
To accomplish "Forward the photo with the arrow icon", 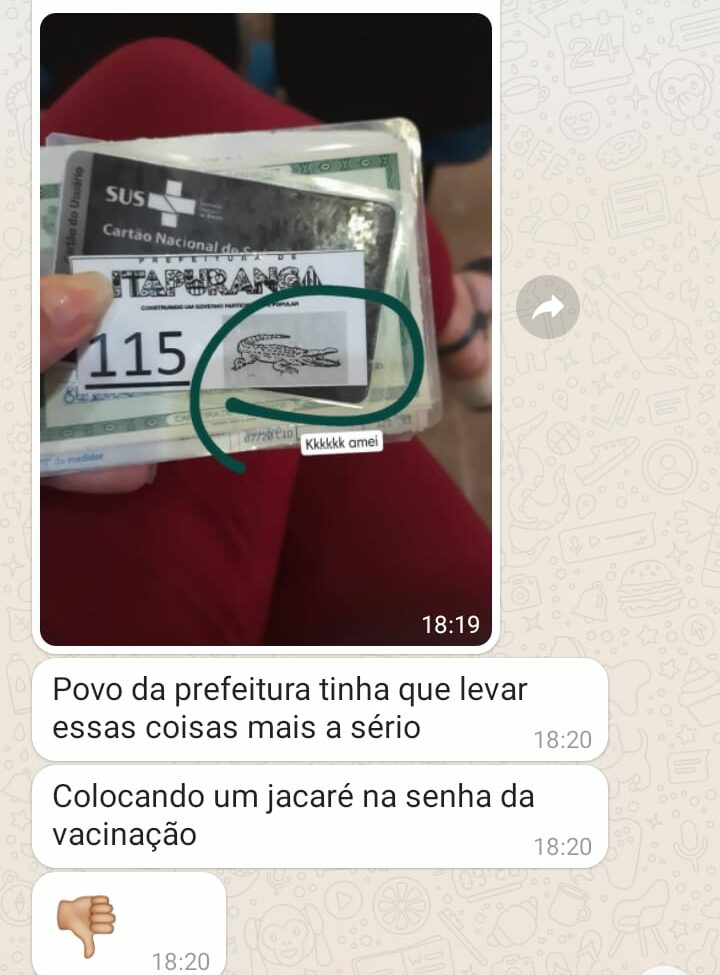I will tap(548, 308).
